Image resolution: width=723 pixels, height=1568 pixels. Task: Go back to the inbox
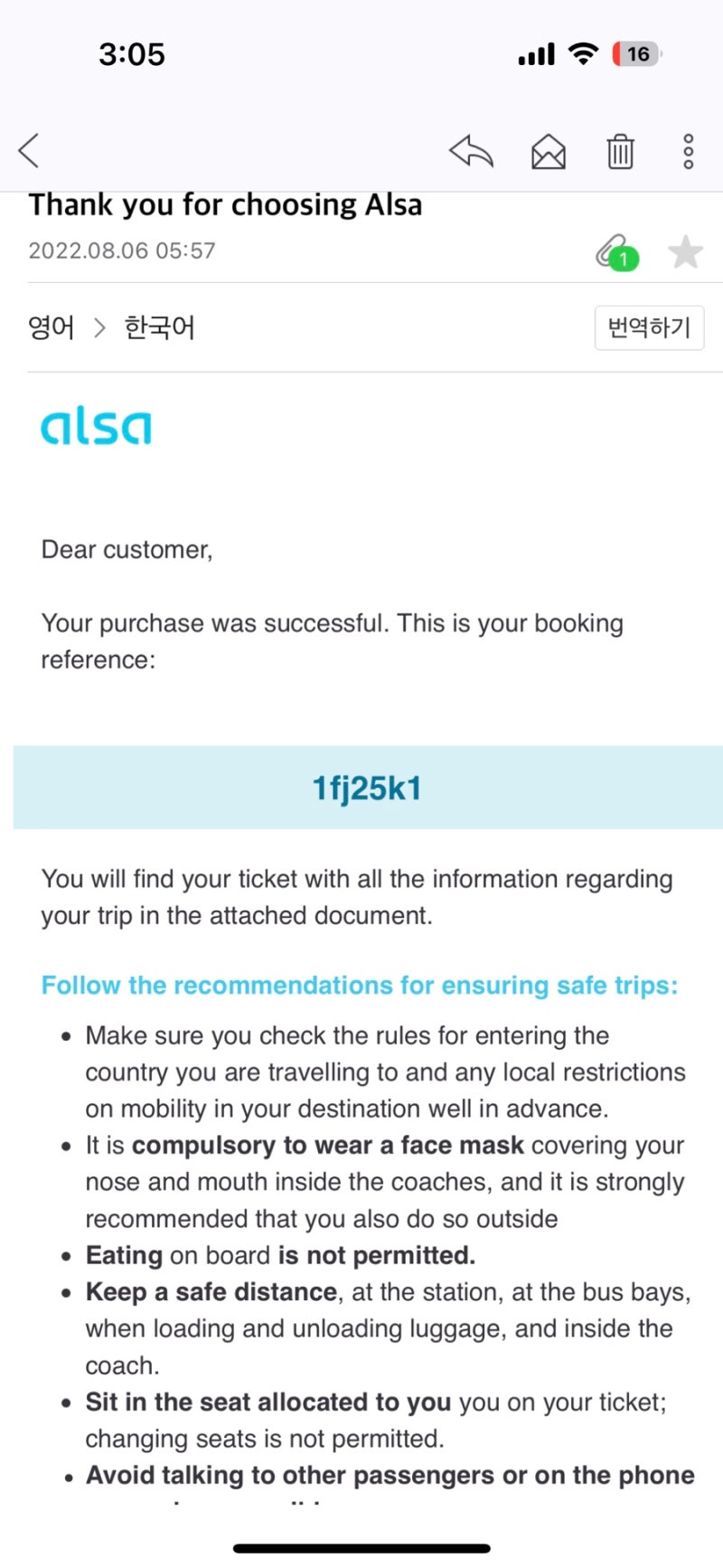[x=29, y=151]
